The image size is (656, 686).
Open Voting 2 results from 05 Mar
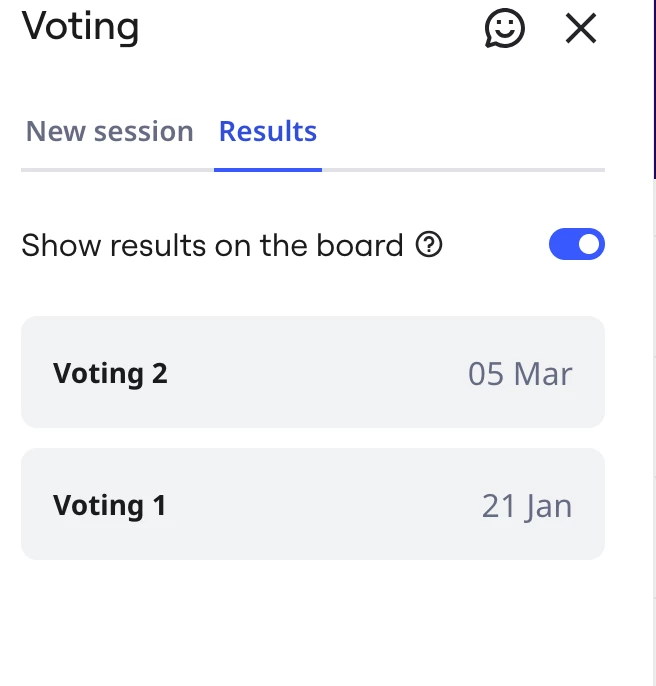click(x=312, y=373)
